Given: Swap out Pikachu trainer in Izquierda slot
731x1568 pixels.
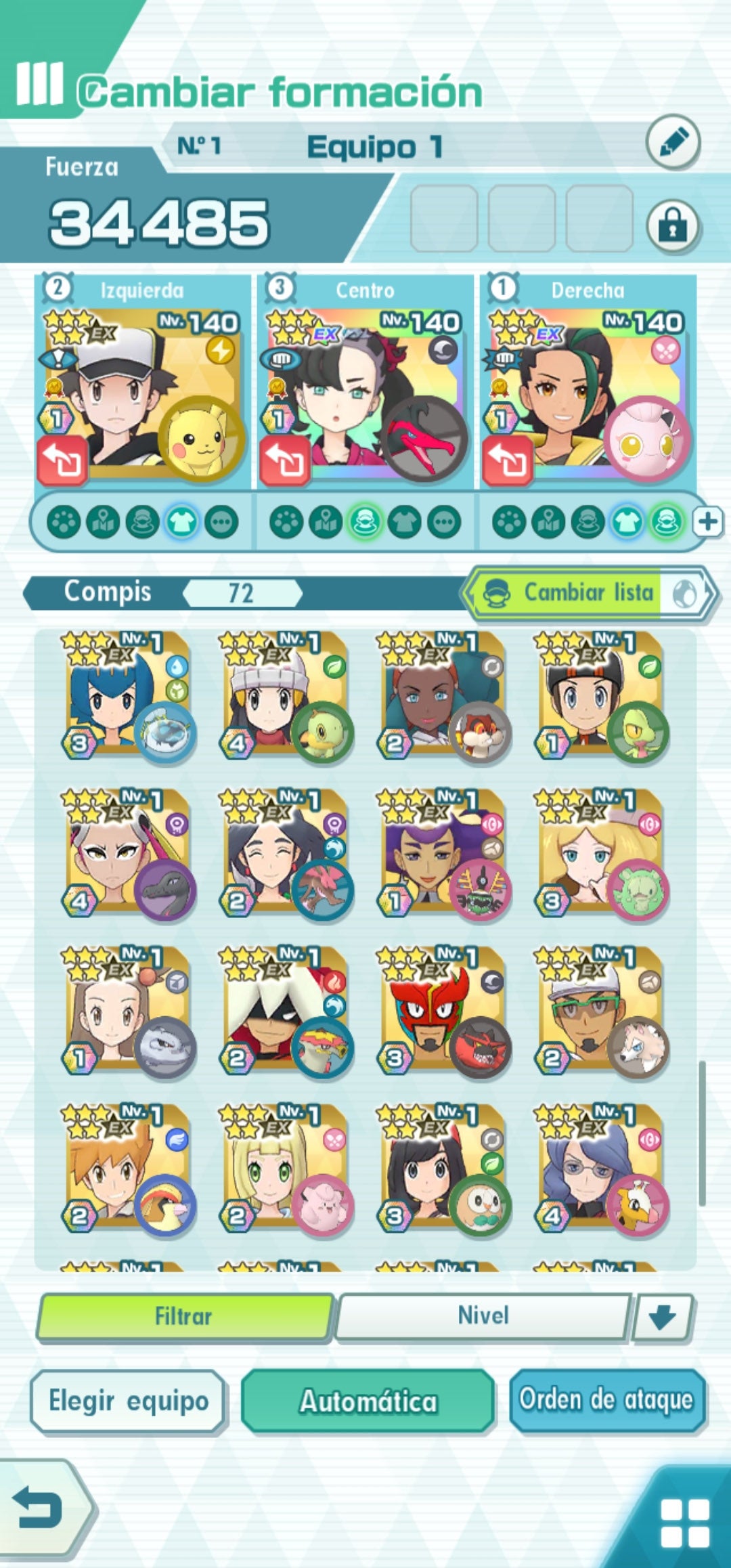Looking at the screenshot, I should click(x=62, y=460).
